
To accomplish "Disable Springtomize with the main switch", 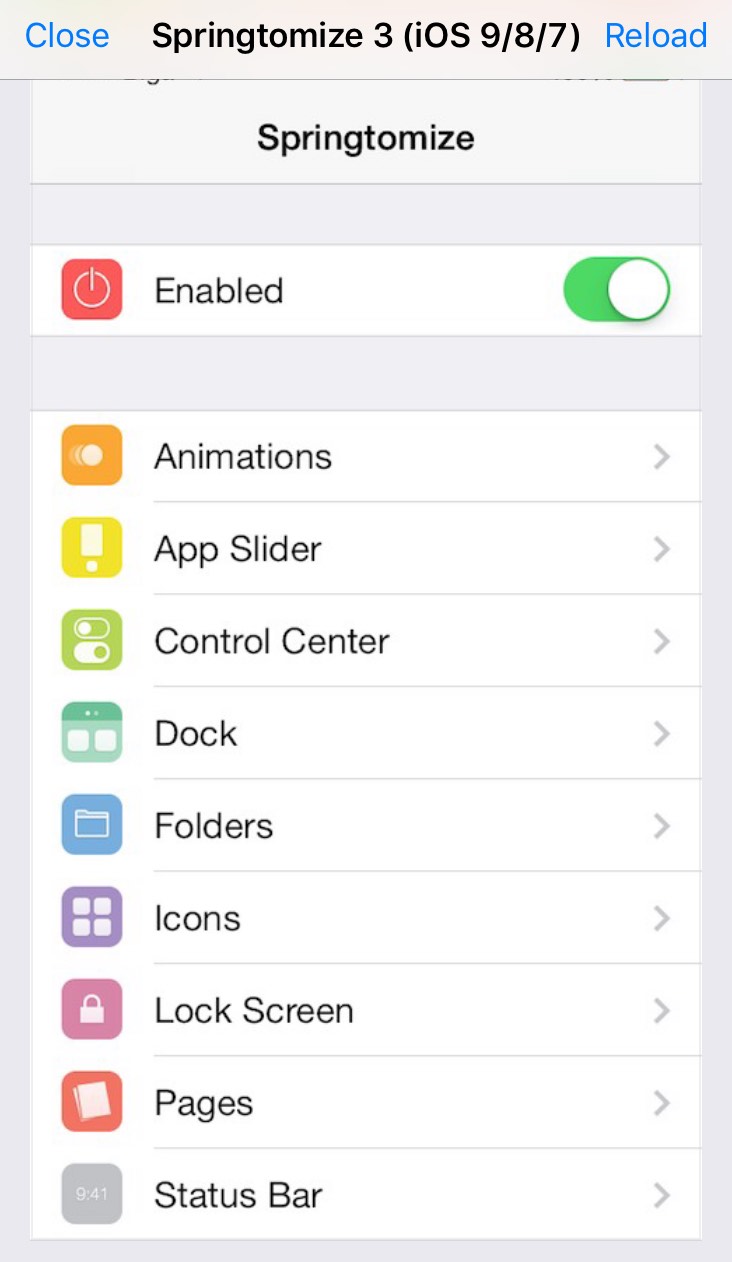I will 617,289.
